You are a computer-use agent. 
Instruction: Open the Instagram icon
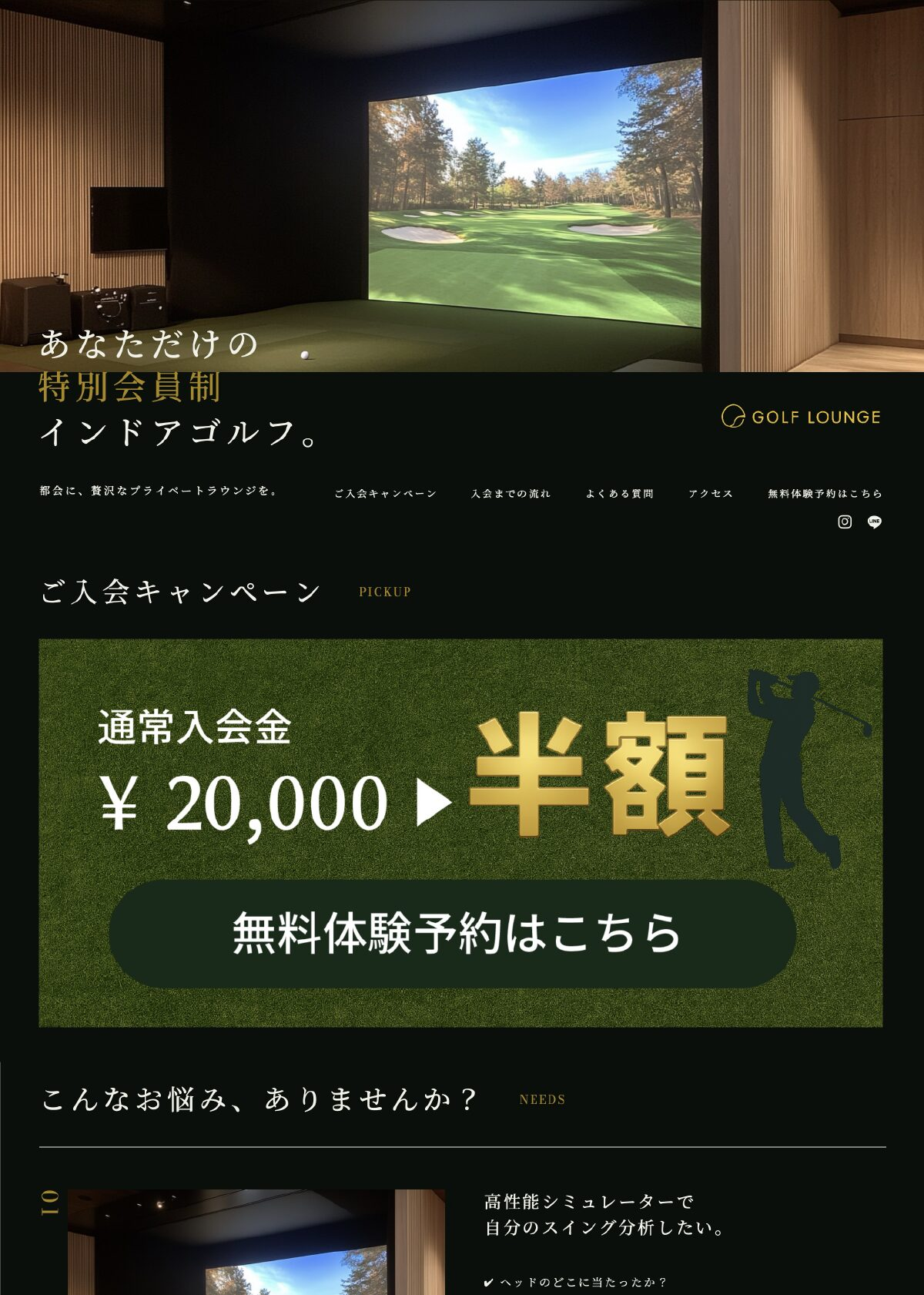845,522
